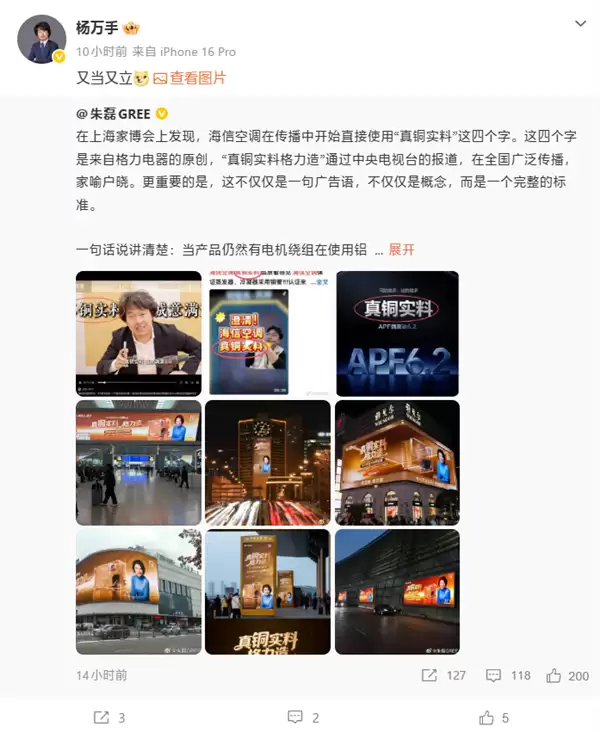Open the night tower with traffic photo

(267, 462)
